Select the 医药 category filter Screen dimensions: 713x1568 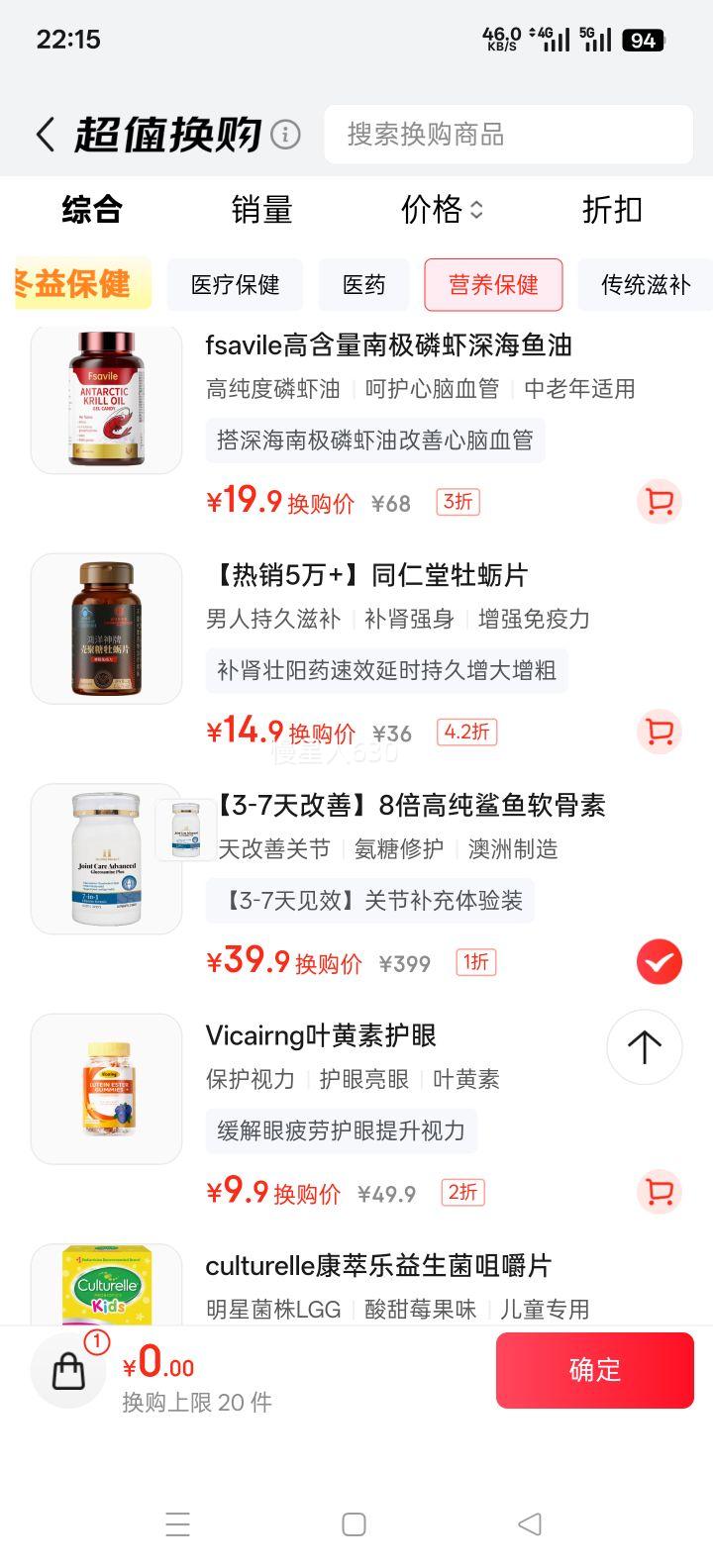(x=363, y=285)
